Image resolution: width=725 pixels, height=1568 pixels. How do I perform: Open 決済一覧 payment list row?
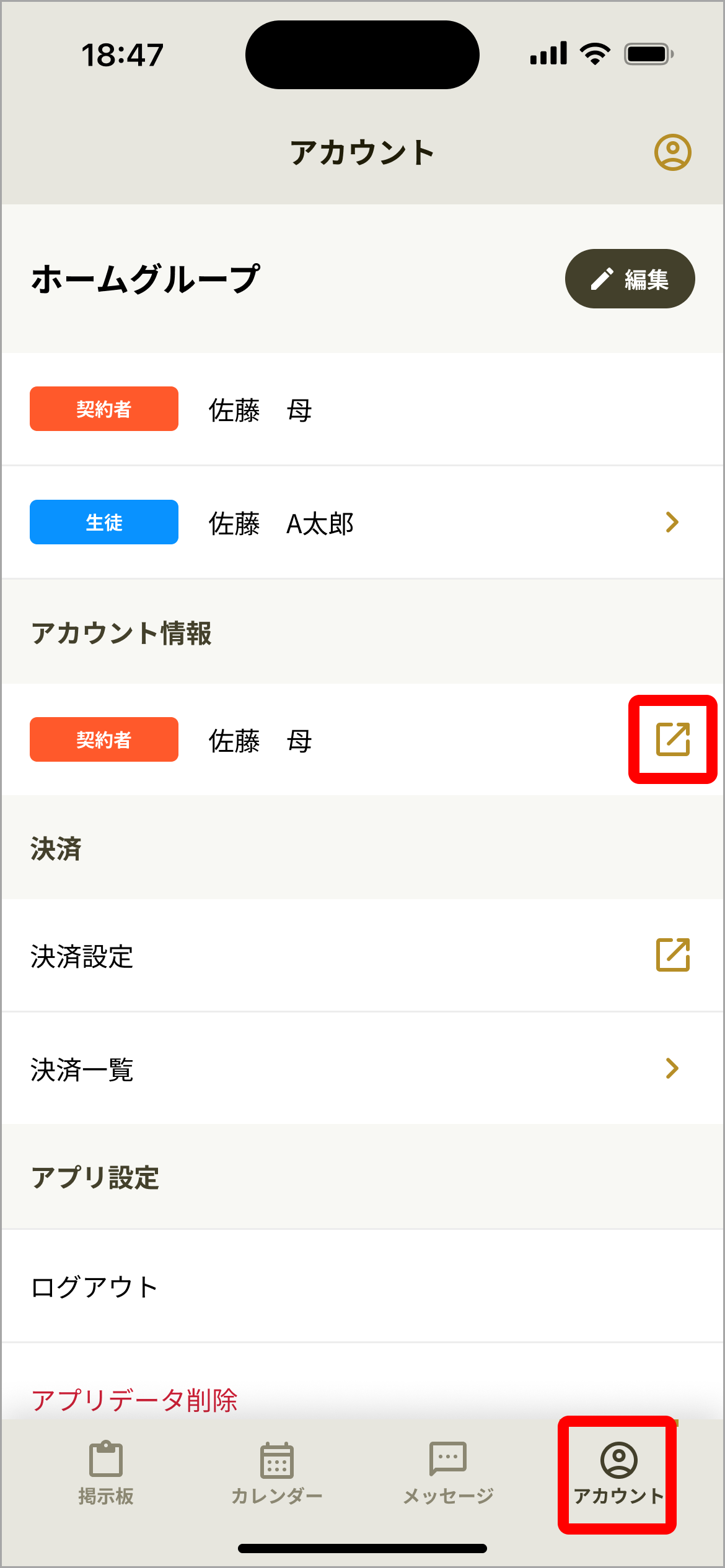point(248,1068)
